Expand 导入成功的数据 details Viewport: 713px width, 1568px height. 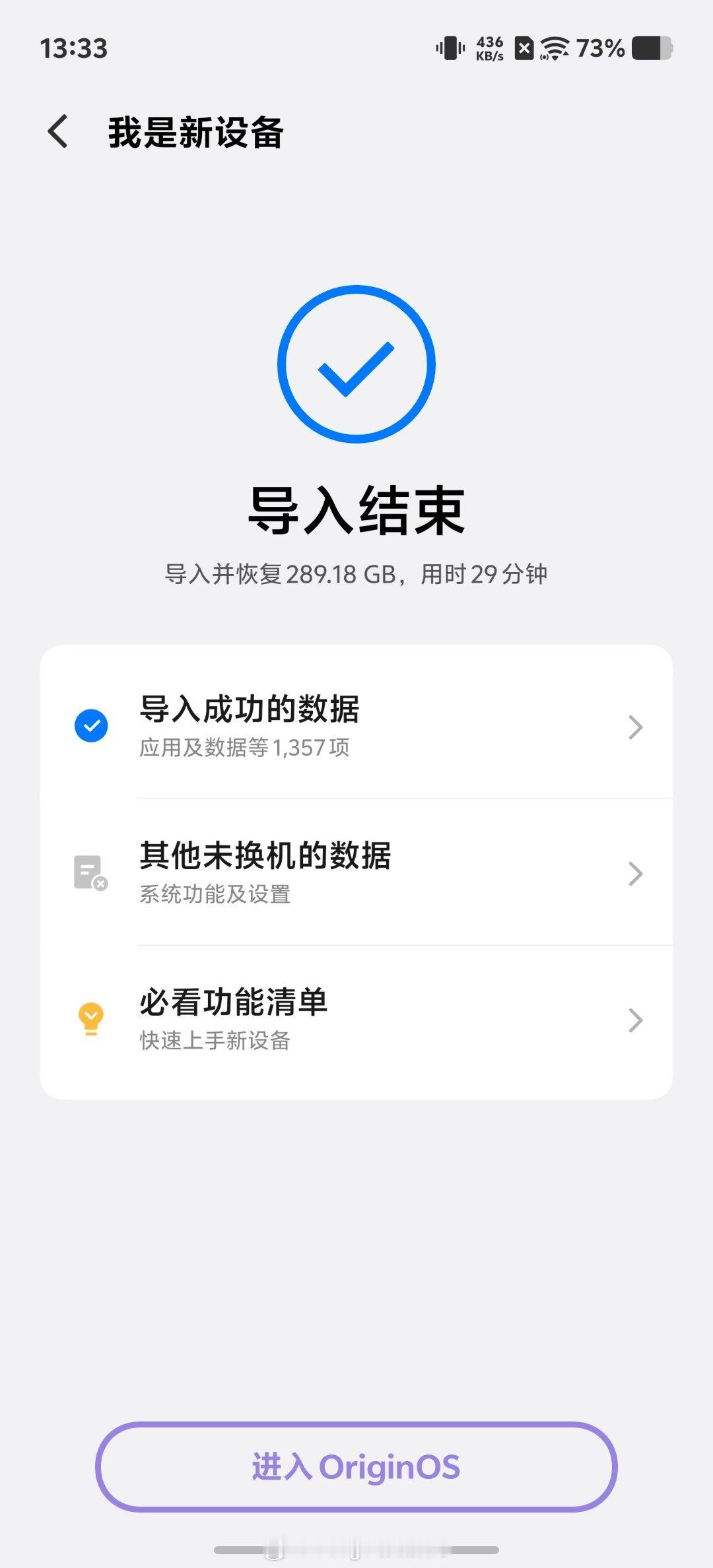[634, 727]
